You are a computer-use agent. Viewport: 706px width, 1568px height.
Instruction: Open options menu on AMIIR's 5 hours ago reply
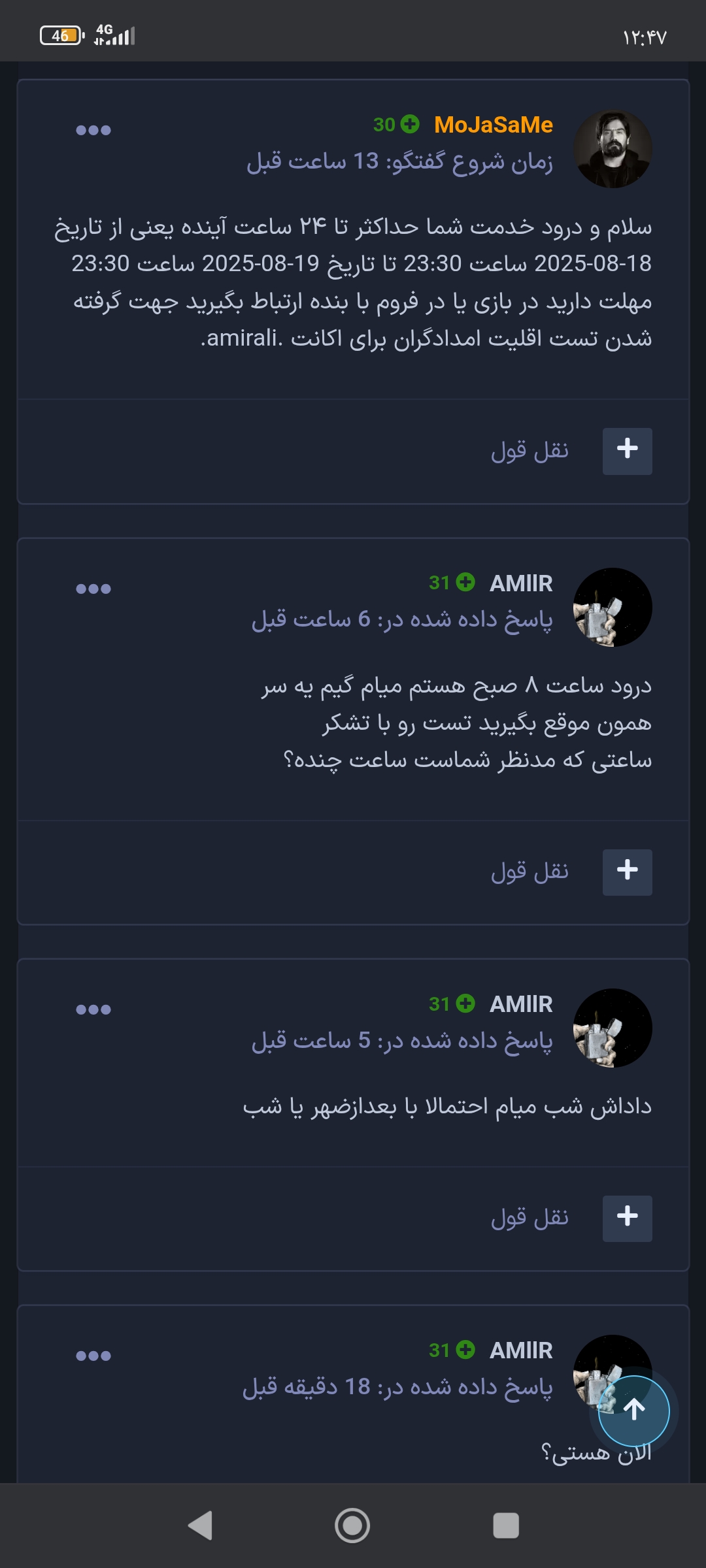93,1009
